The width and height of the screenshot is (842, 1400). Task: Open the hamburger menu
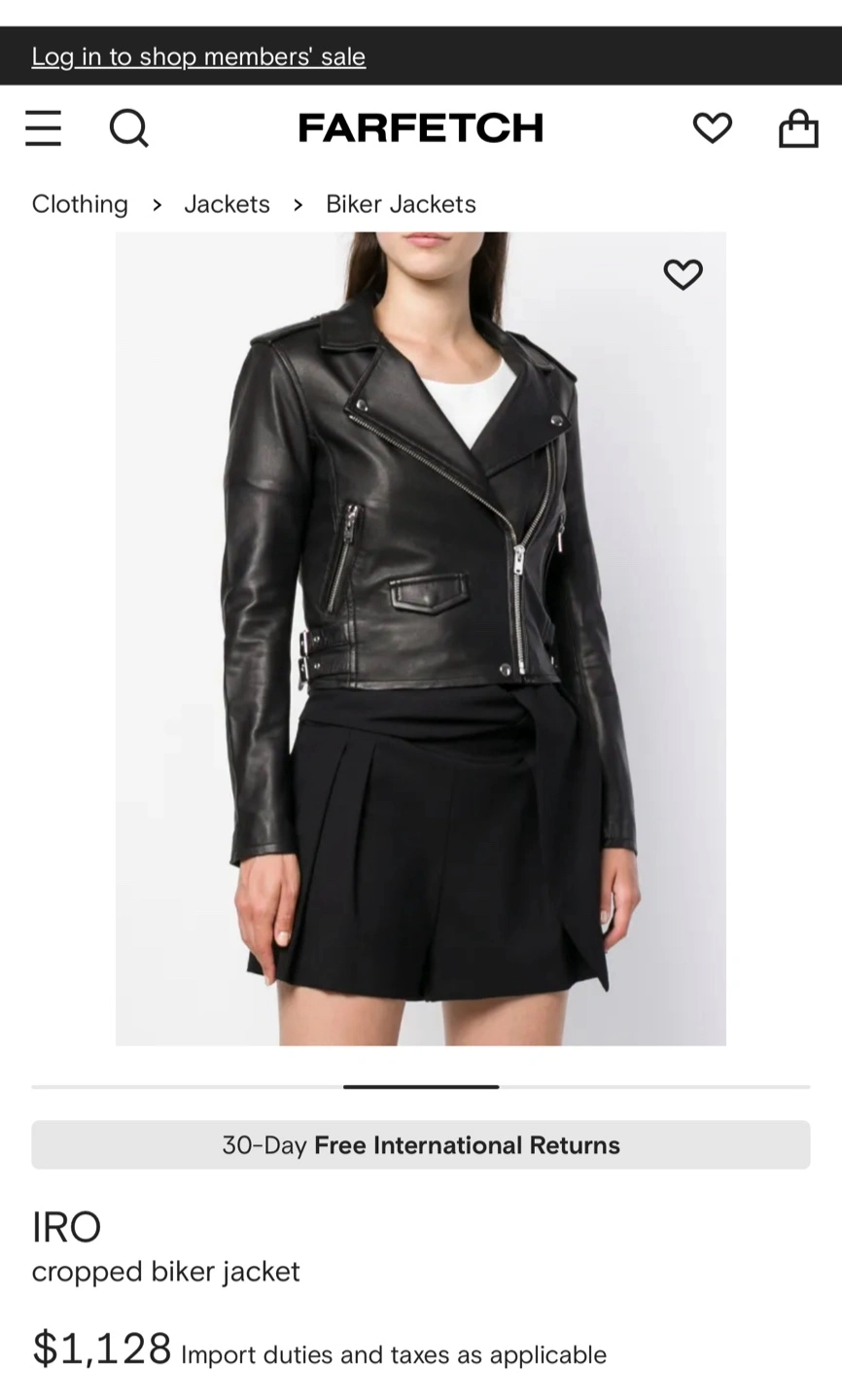coord(43,128)
